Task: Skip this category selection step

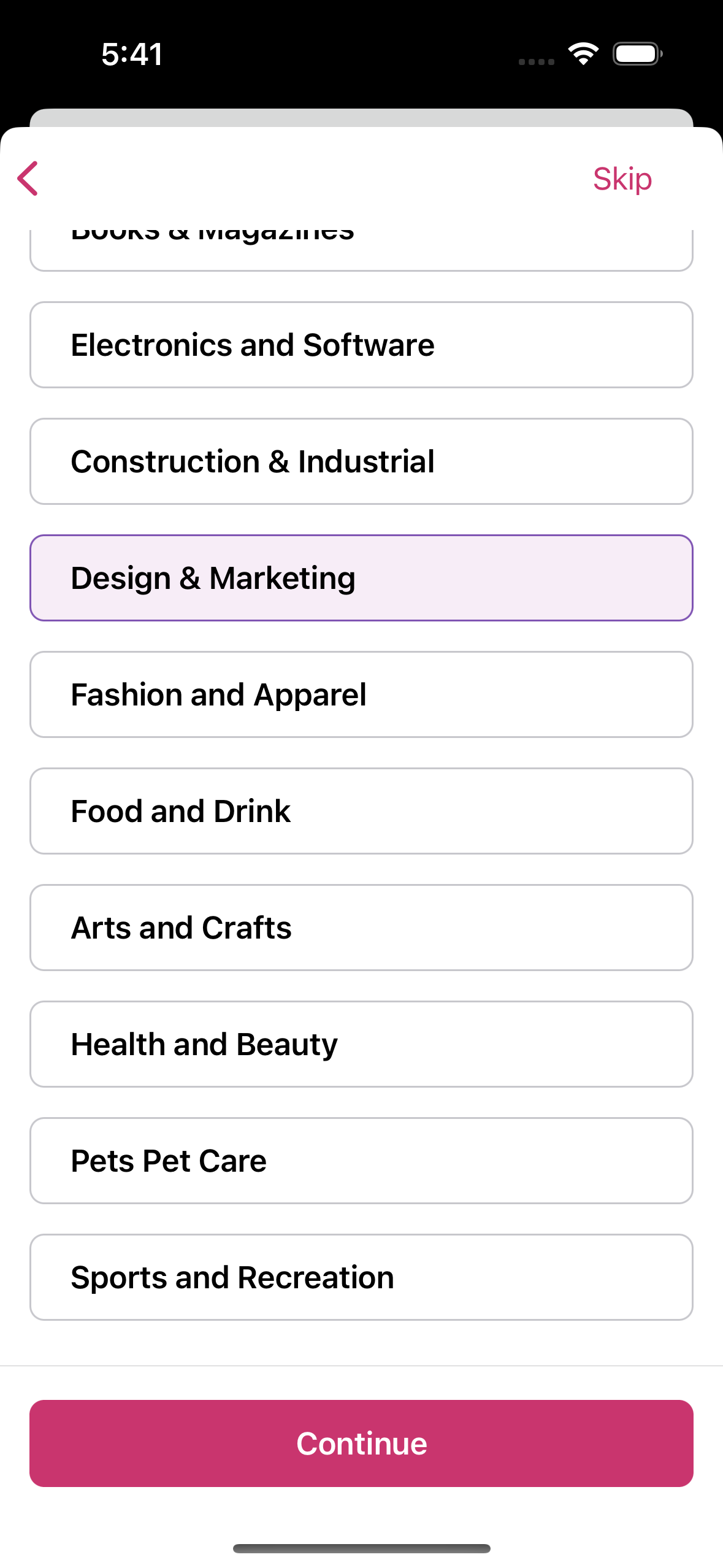Action: [622, 179]
